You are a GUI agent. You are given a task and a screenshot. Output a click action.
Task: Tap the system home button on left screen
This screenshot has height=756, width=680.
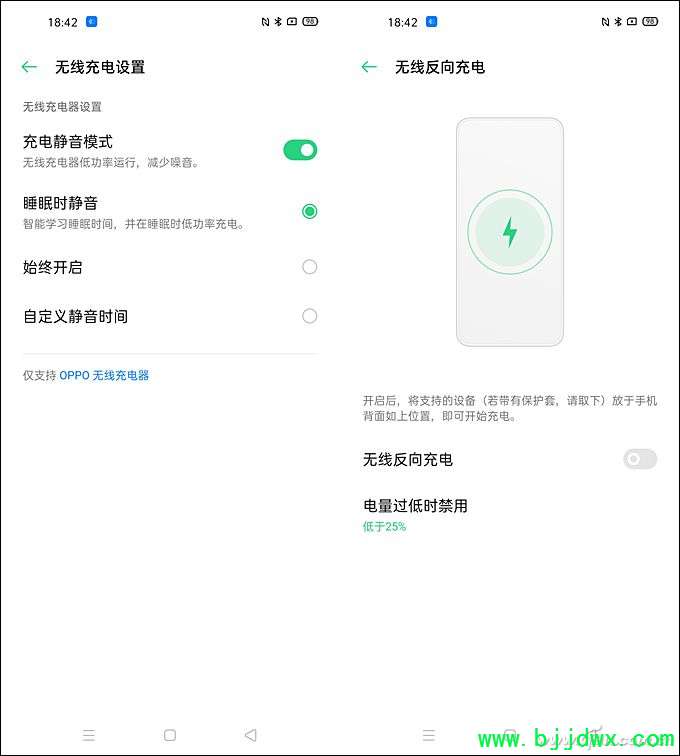coord(170,735)
